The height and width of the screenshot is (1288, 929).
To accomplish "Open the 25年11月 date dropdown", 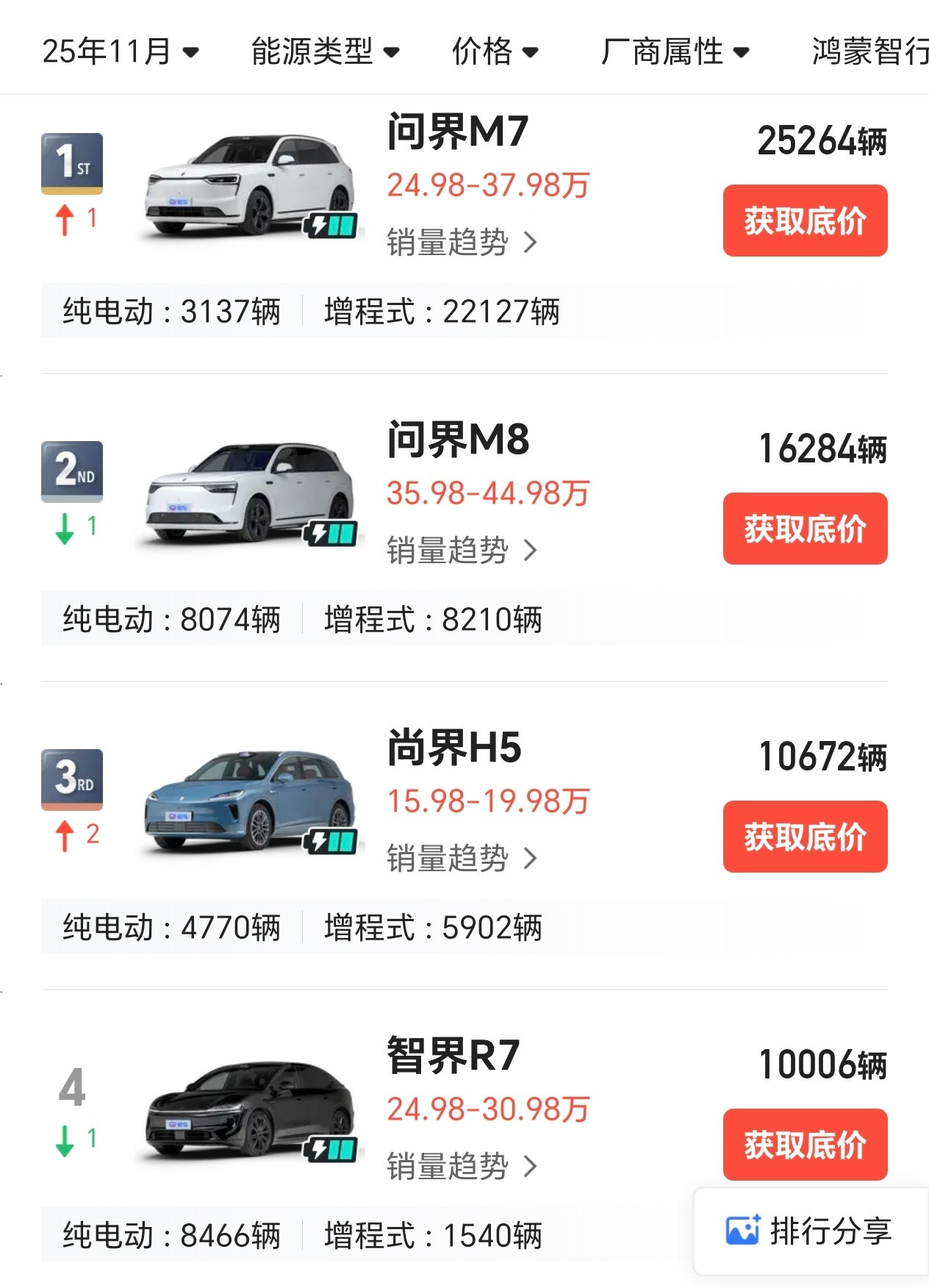I will click(118, 51).
